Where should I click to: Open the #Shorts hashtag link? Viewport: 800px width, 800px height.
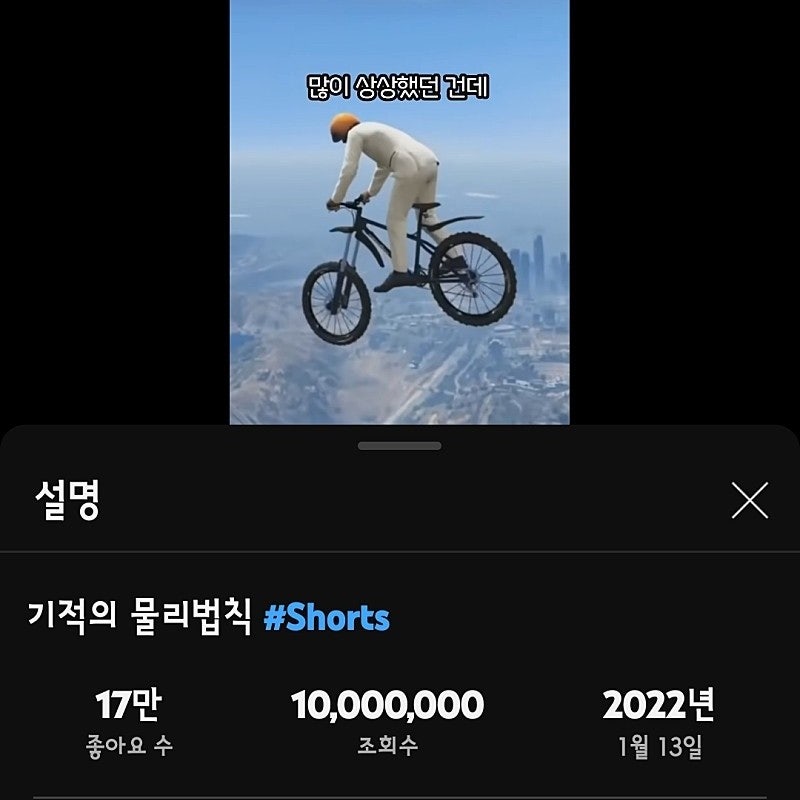pos(326,618)
